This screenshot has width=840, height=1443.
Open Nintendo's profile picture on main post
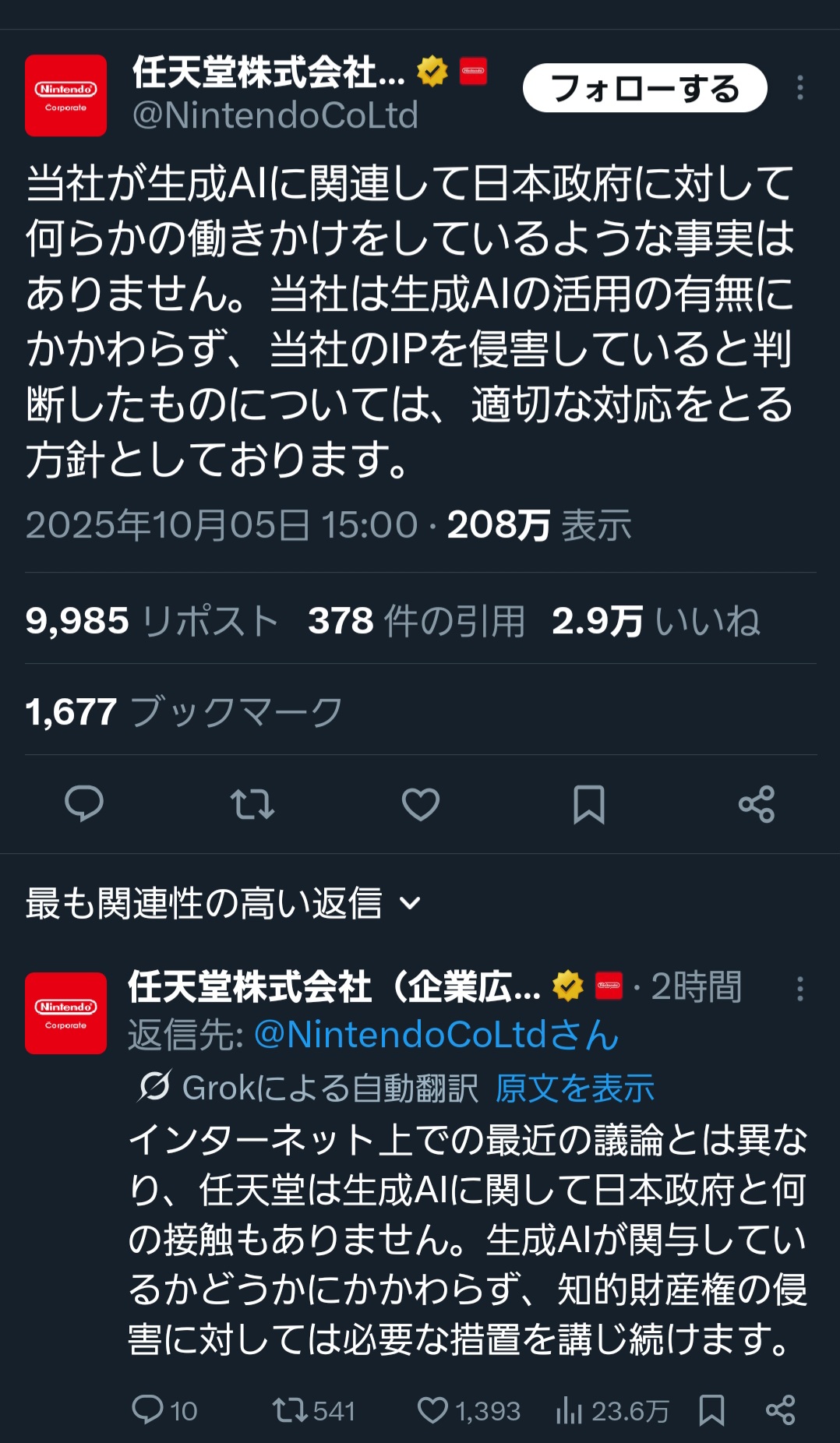[x=65, y=96]
